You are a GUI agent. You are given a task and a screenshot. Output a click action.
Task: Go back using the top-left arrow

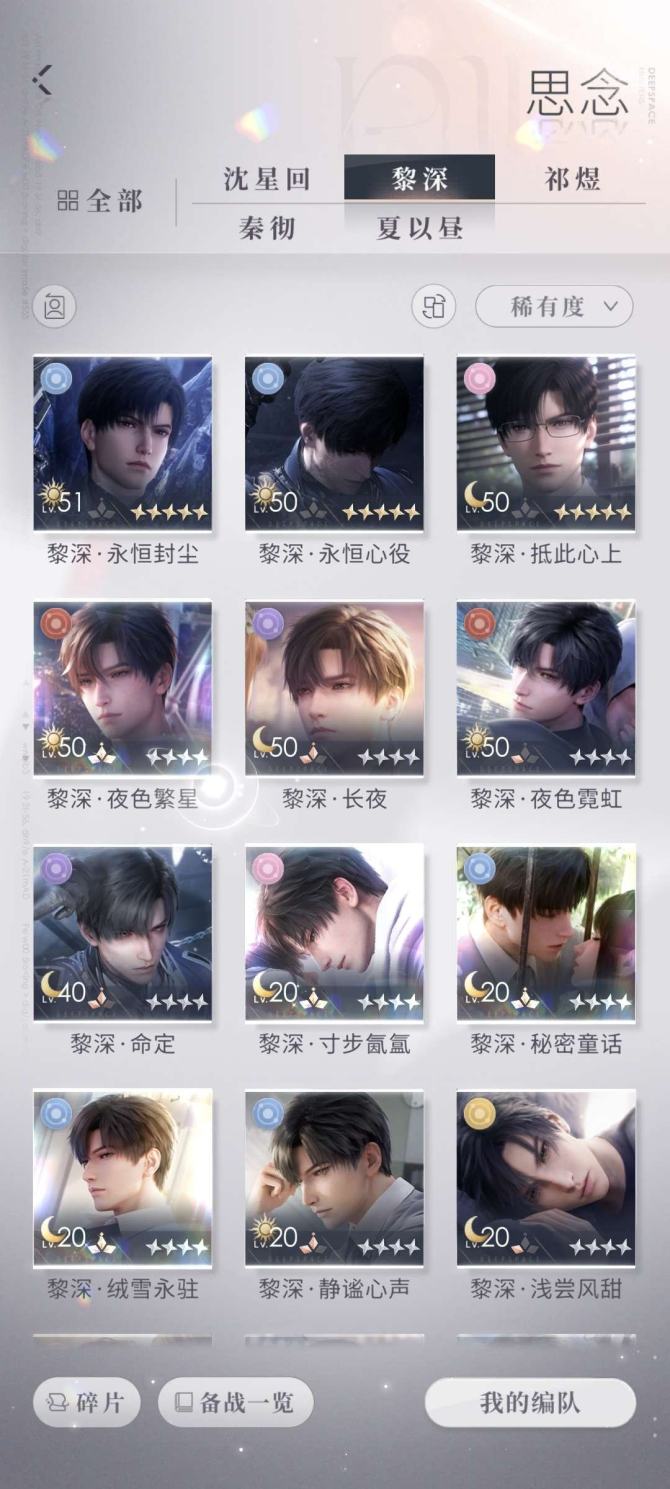(x=42, y=81)
